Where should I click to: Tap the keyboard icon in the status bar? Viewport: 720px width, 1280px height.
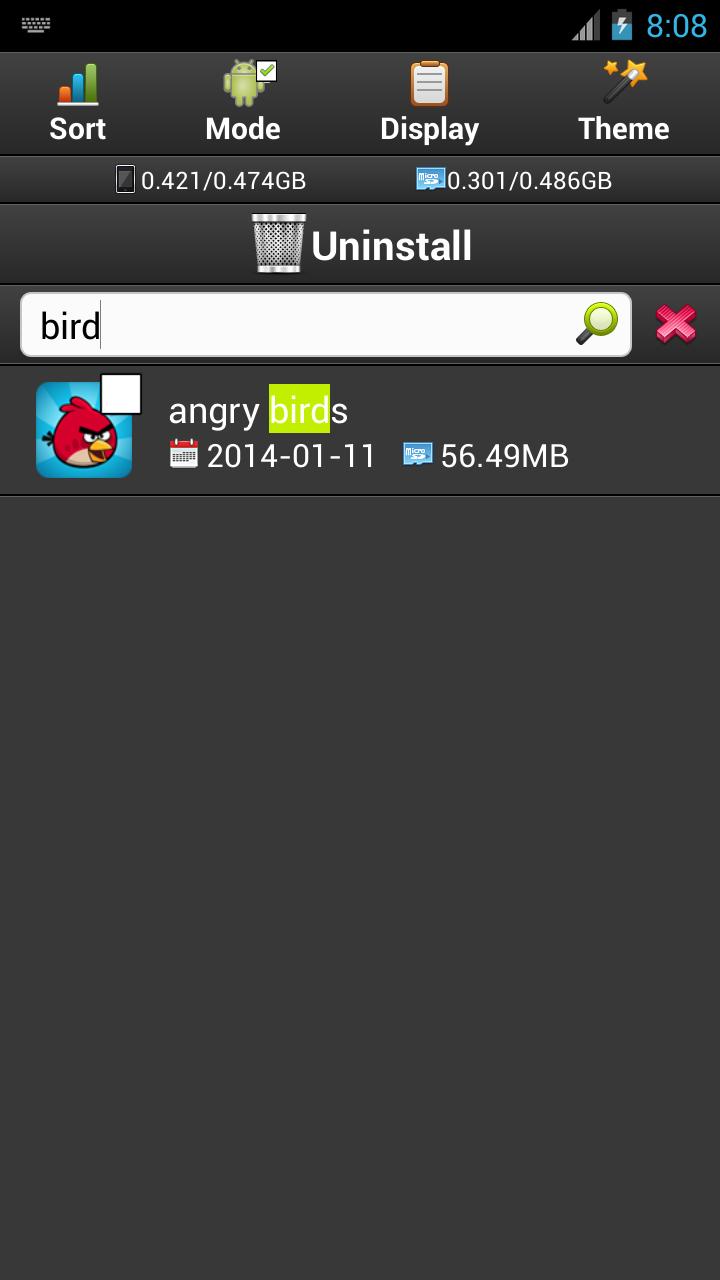coord(36,25)
